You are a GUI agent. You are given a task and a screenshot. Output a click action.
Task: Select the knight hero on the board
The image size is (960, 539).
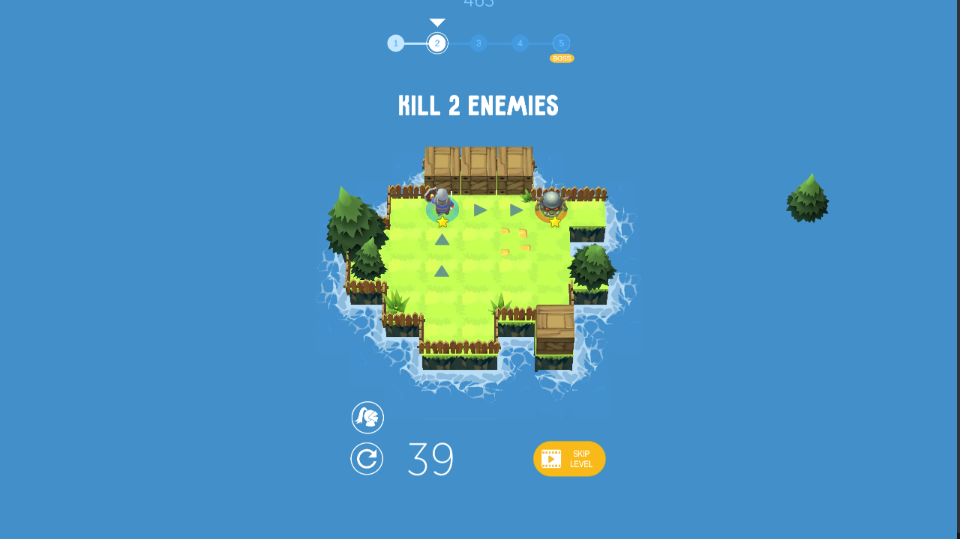[x=443, y=203]
